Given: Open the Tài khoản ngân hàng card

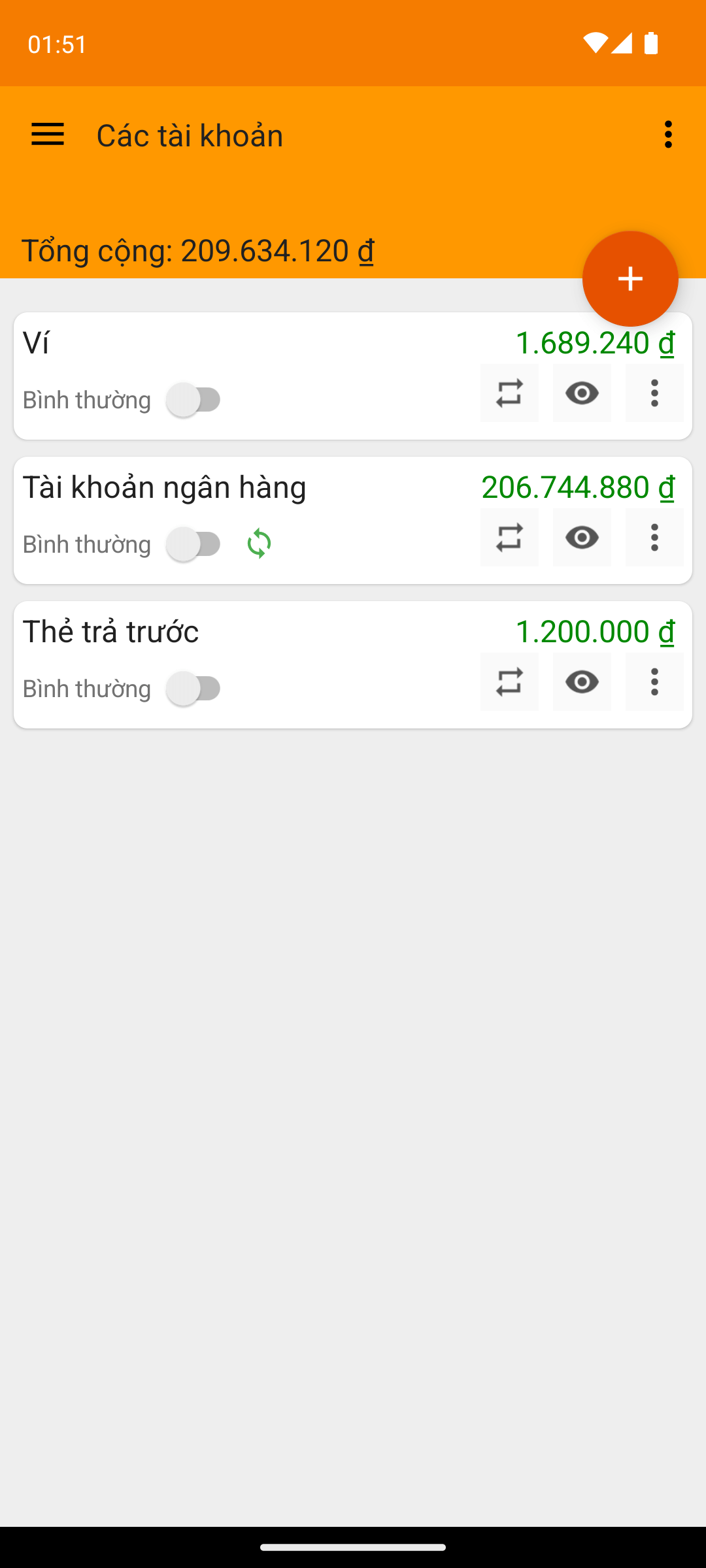Looking at the screenshot, I should pyautogui.click(x=353, y=520).
